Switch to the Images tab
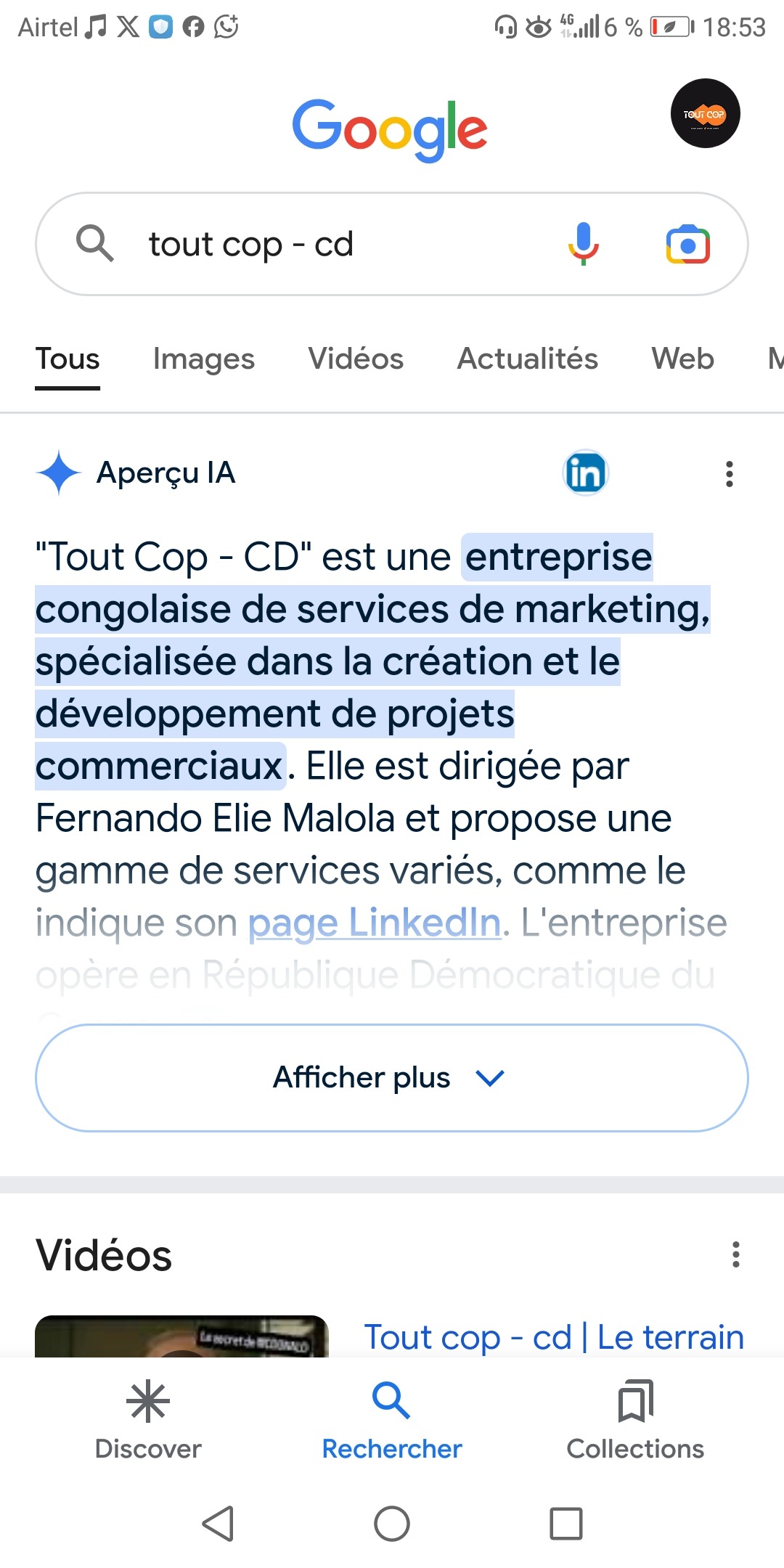 click(203, 359)
